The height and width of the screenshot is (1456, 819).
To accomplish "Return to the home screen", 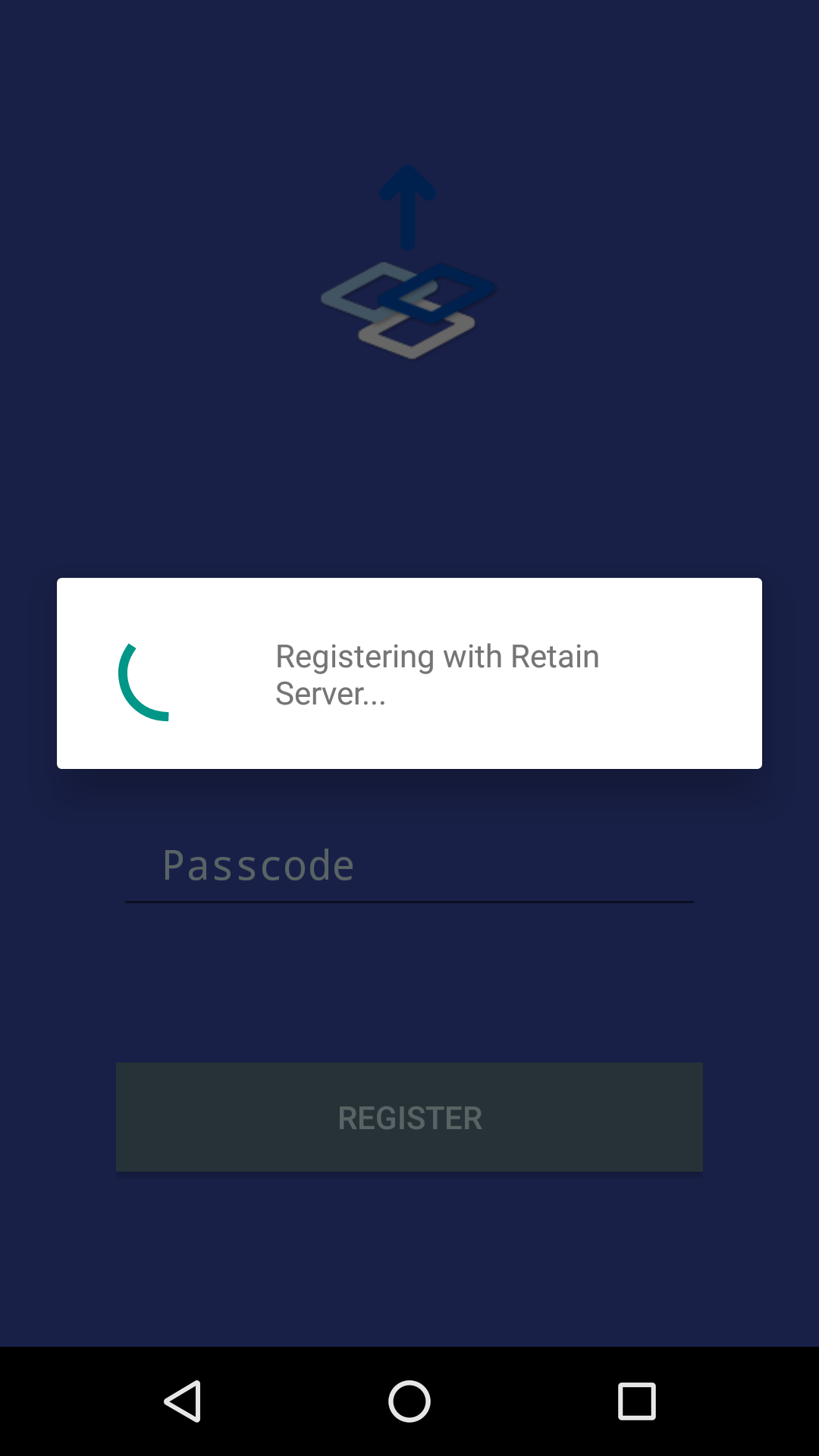I will click(409, 1401).
